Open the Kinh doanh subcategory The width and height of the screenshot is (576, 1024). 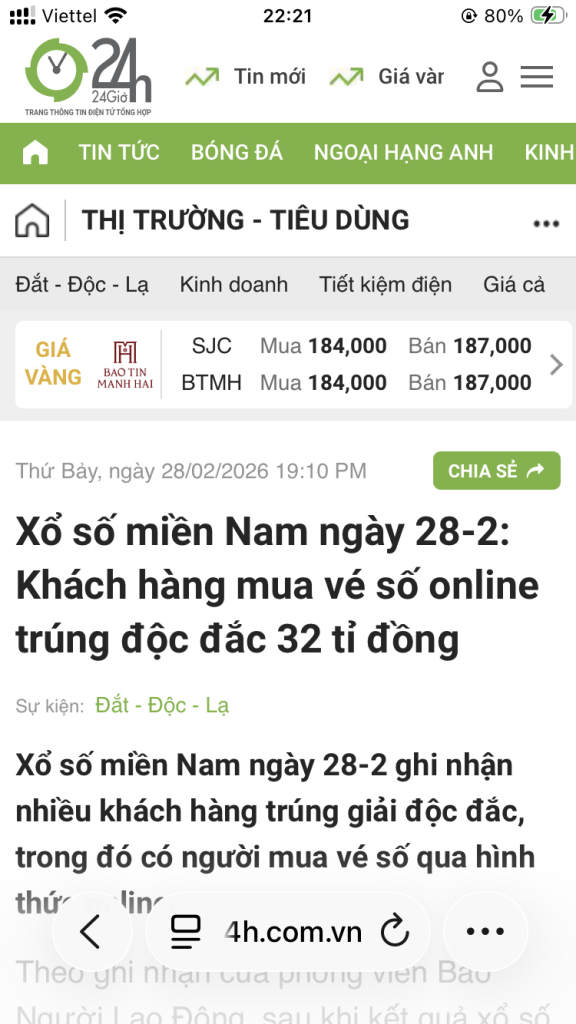point(234,285)
